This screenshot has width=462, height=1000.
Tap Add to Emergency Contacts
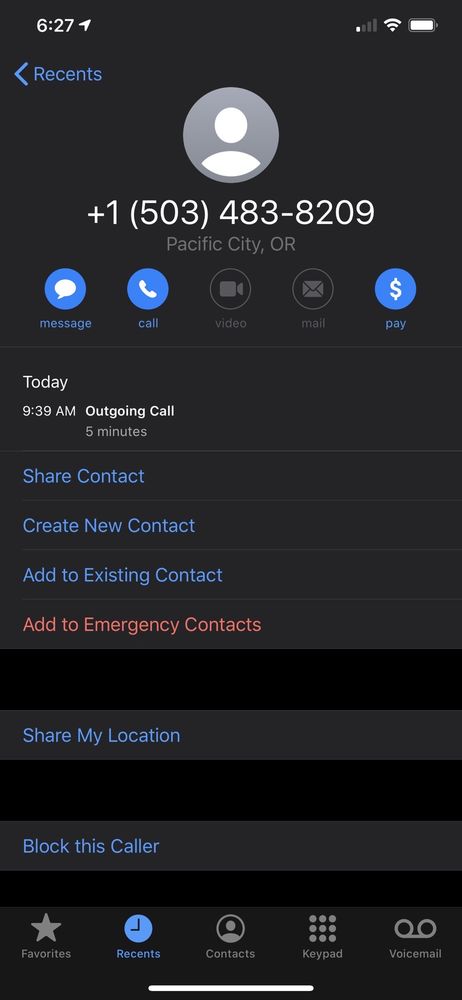click(x=231, y=624)
